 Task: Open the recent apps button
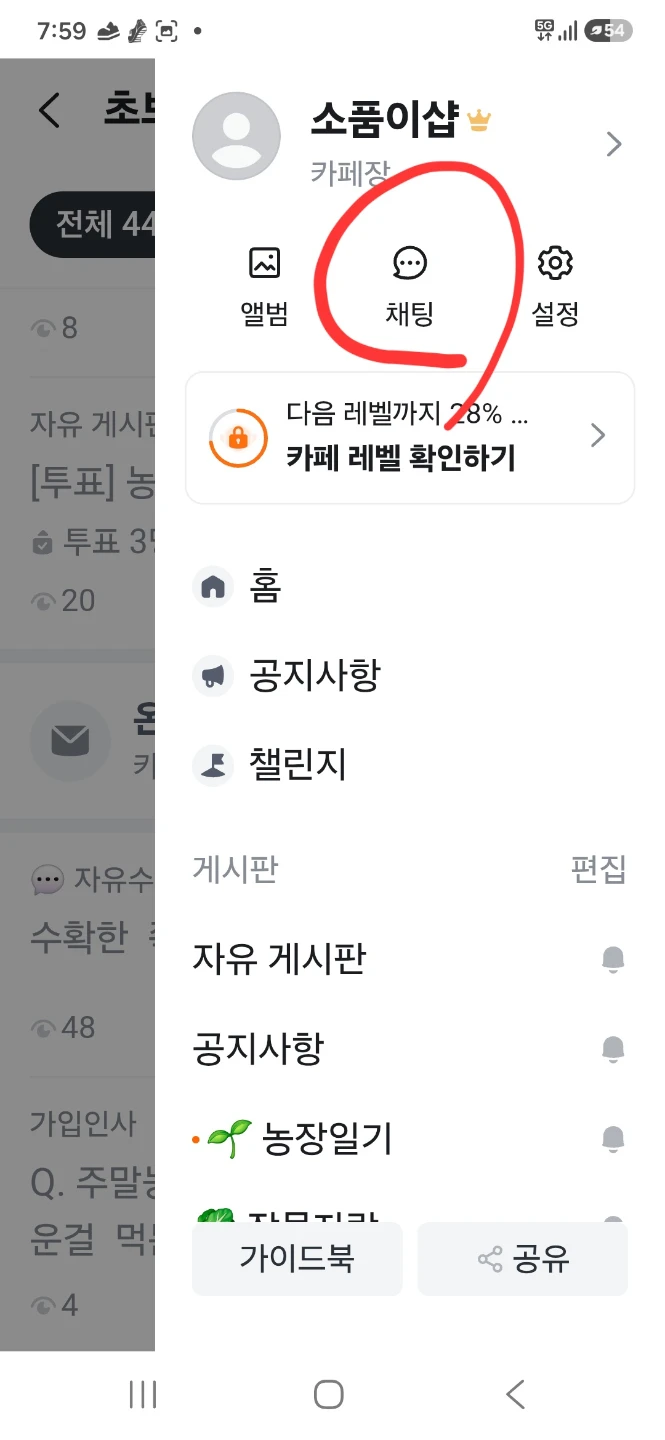pyautogui.click(x=143, y=1394)
